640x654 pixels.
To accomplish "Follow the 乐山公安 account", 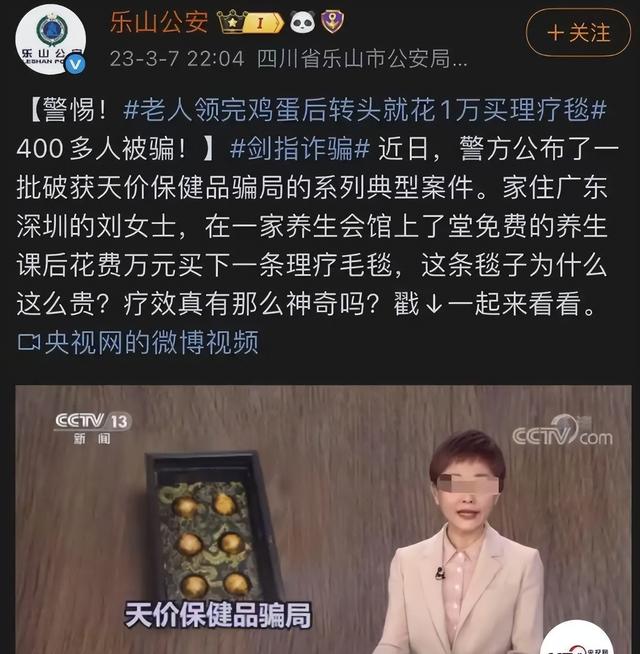I will click(x=579, y=33).
